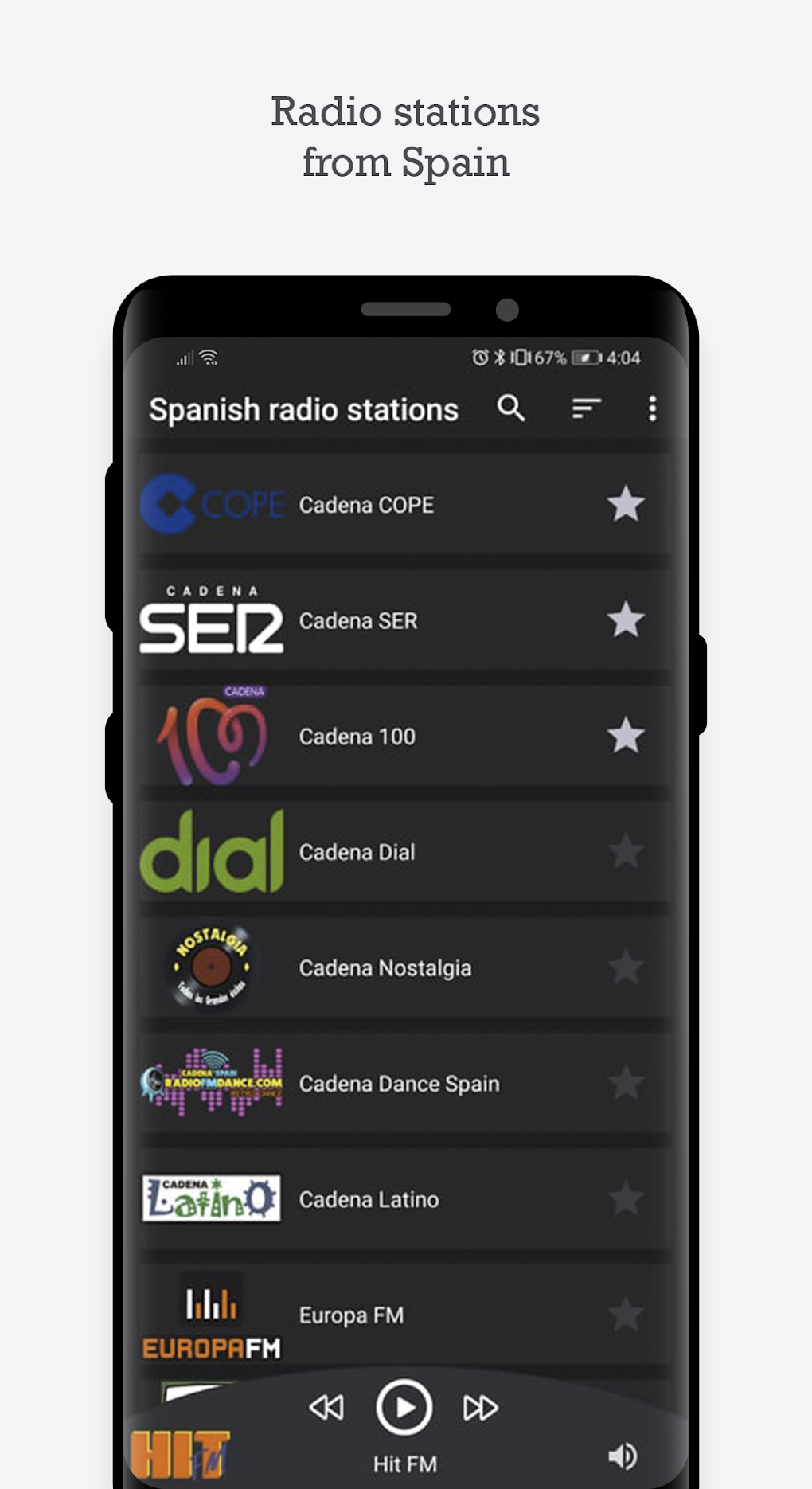
Task: Open the search icon in the toolbar
Action: 512,408
